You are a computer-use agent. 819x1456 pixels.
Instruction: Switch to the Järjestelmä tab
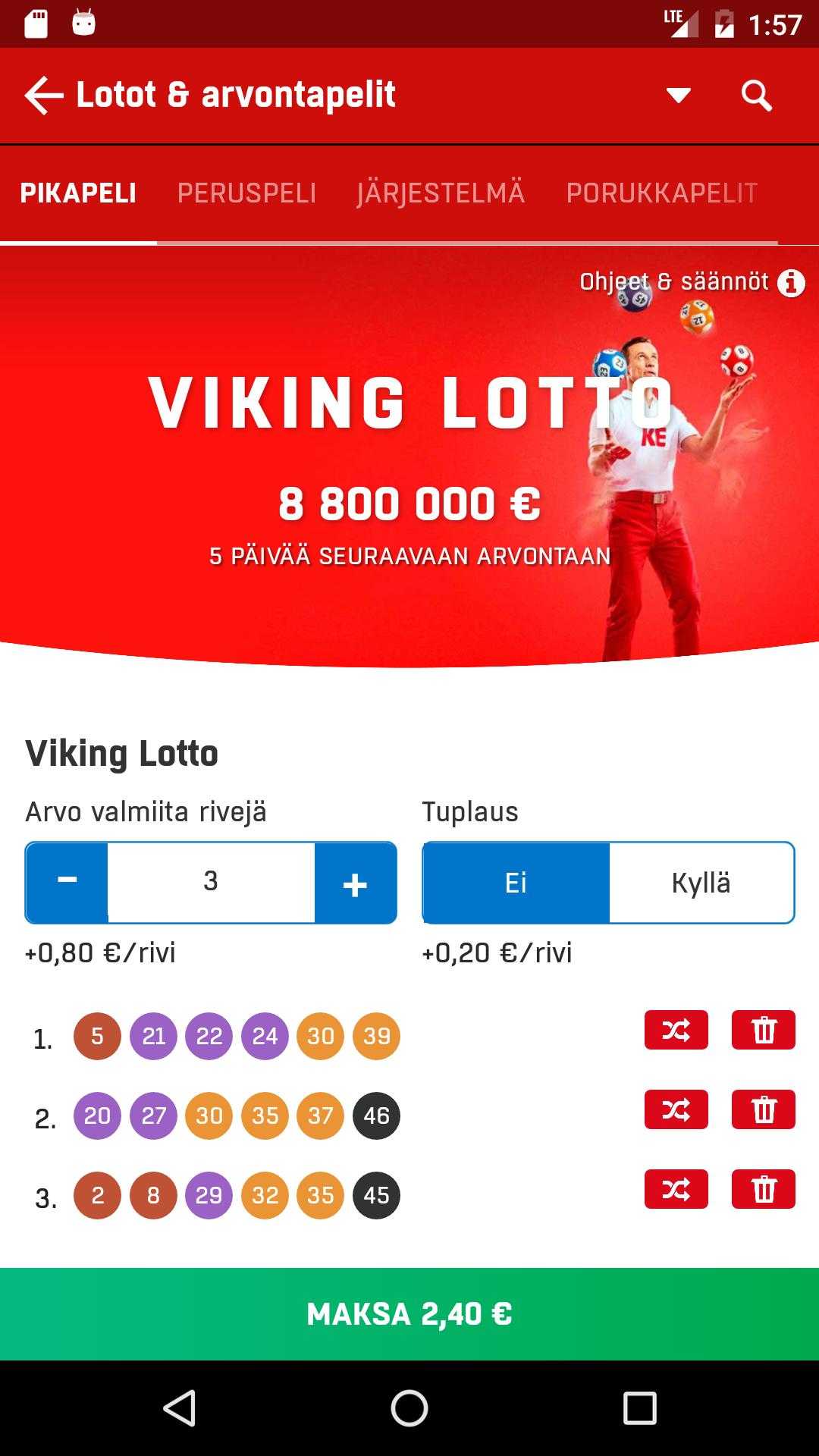pyautogui.click(x=441, y=193)
